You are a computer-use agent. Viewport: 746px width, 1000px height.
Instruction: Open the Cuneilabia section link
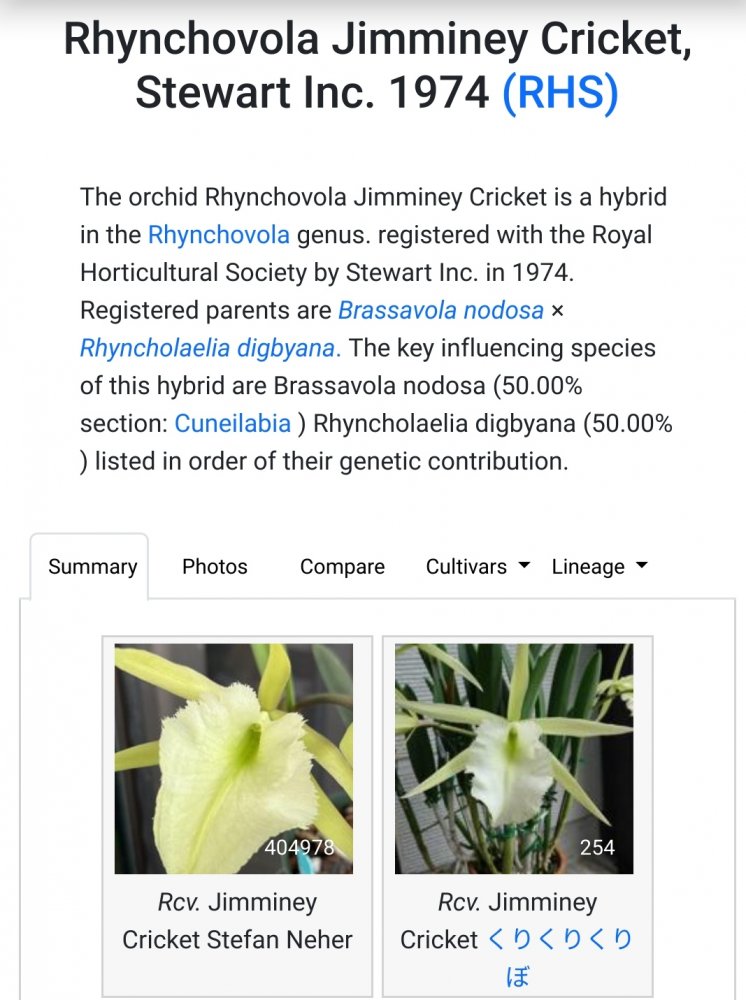click(x=232, y=423)
